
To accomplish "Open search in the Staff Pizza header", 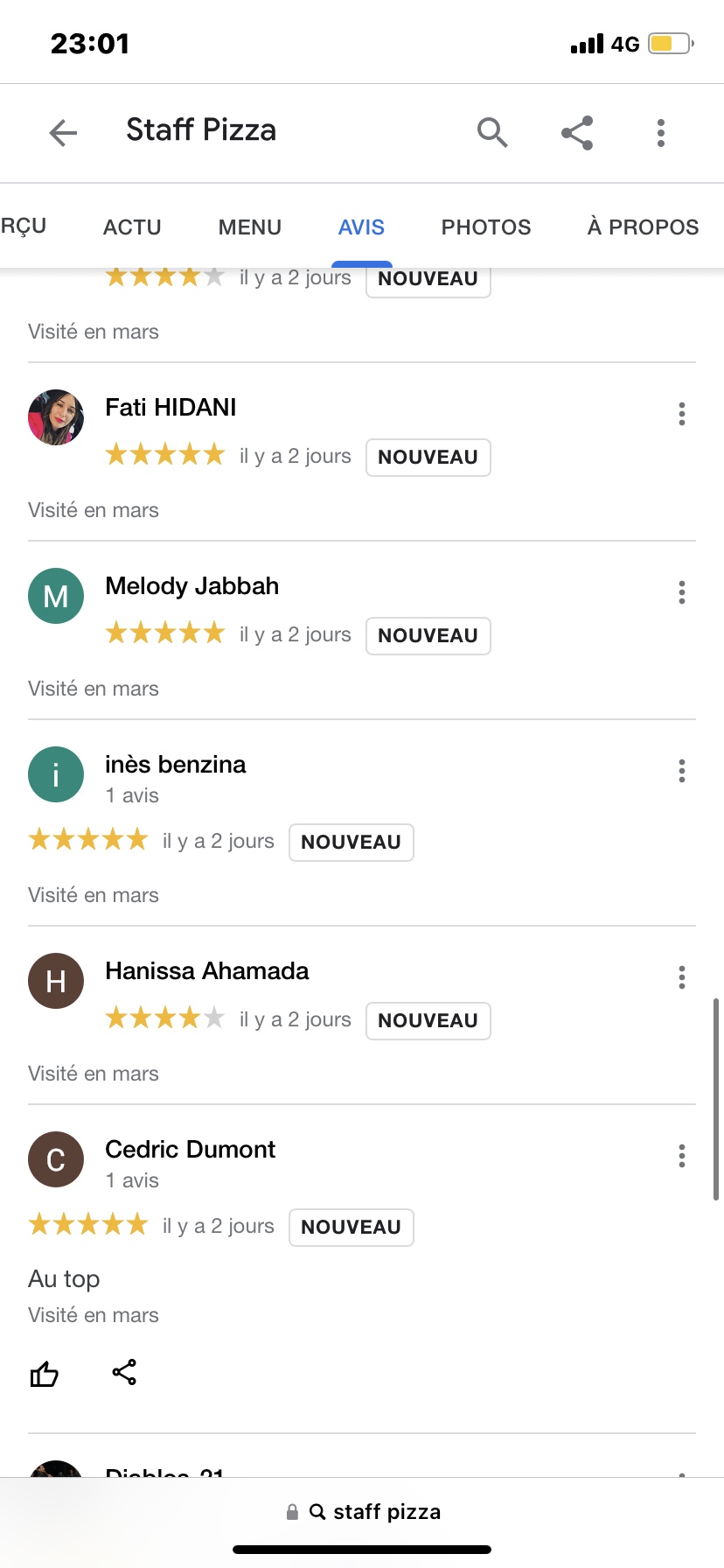I will (x=492, y=132).
